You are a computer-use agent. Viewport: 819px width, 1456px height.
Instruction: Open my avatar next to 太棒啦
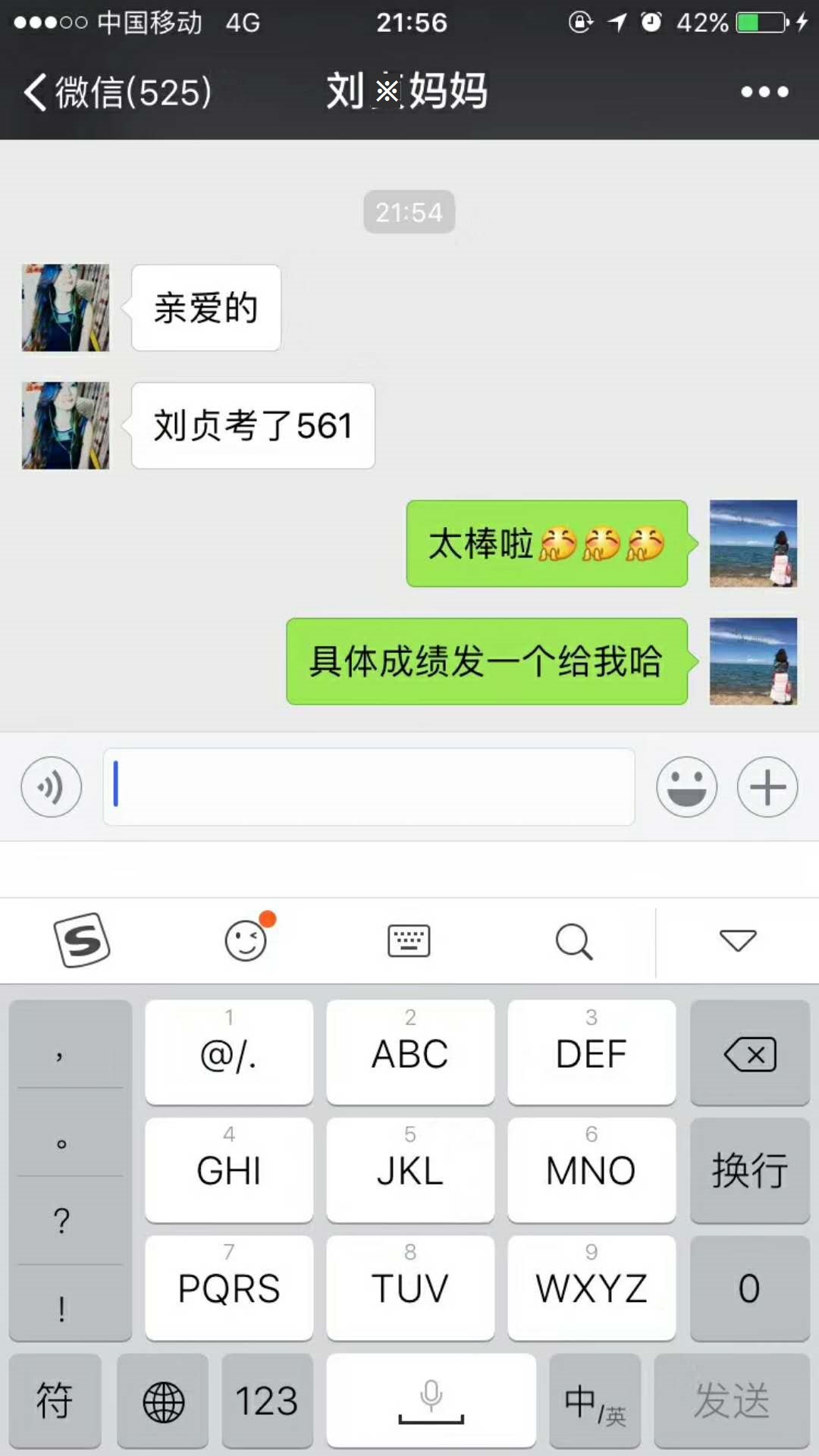tap(752, 544)
